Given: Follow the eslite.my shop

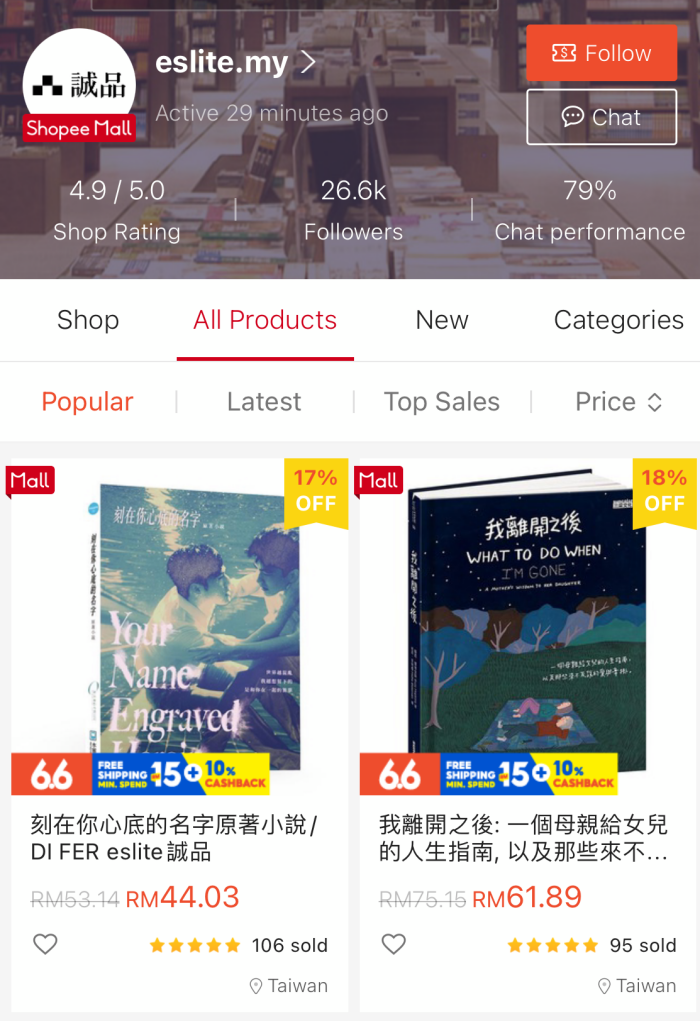Looking at the screenshot, I should (601, 54).
